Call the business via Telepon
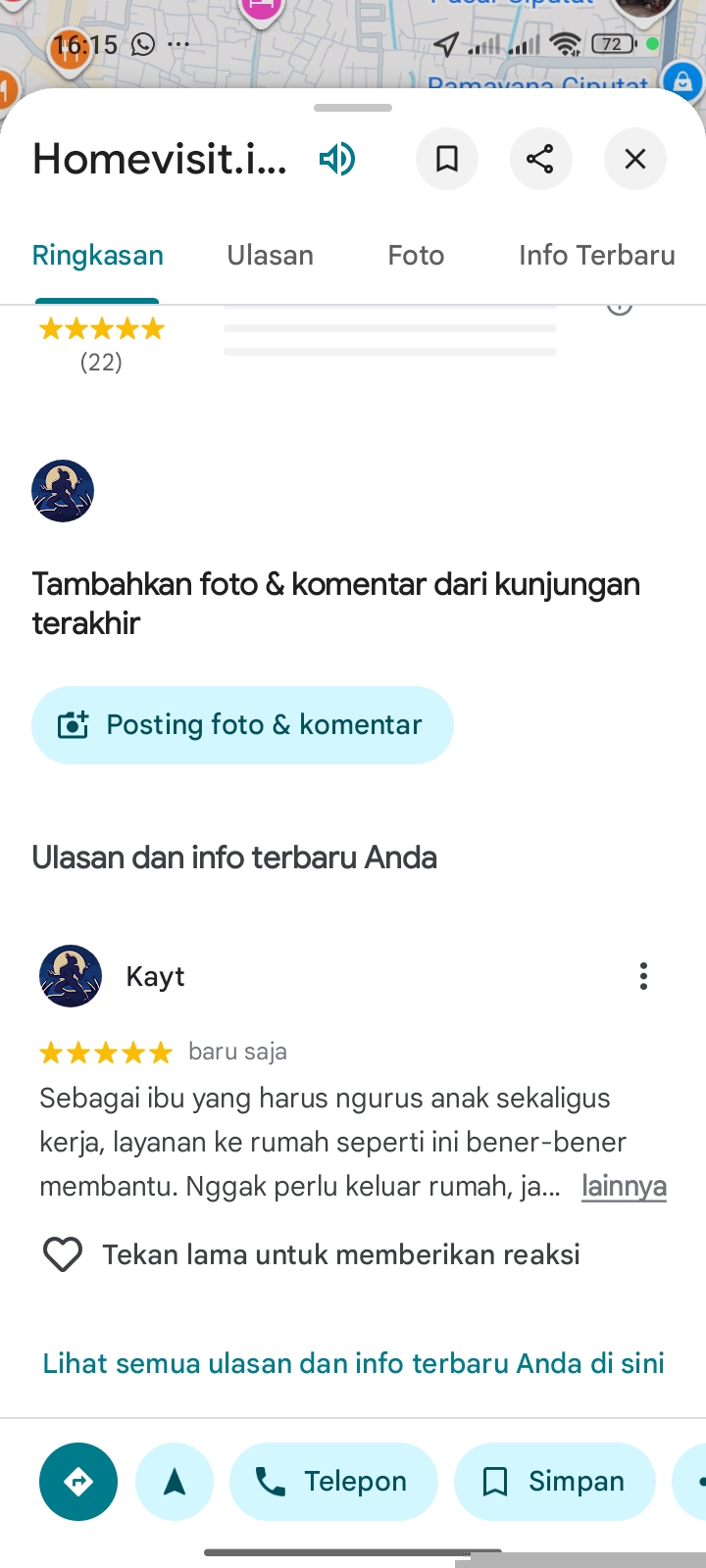 click(333, 1482)
